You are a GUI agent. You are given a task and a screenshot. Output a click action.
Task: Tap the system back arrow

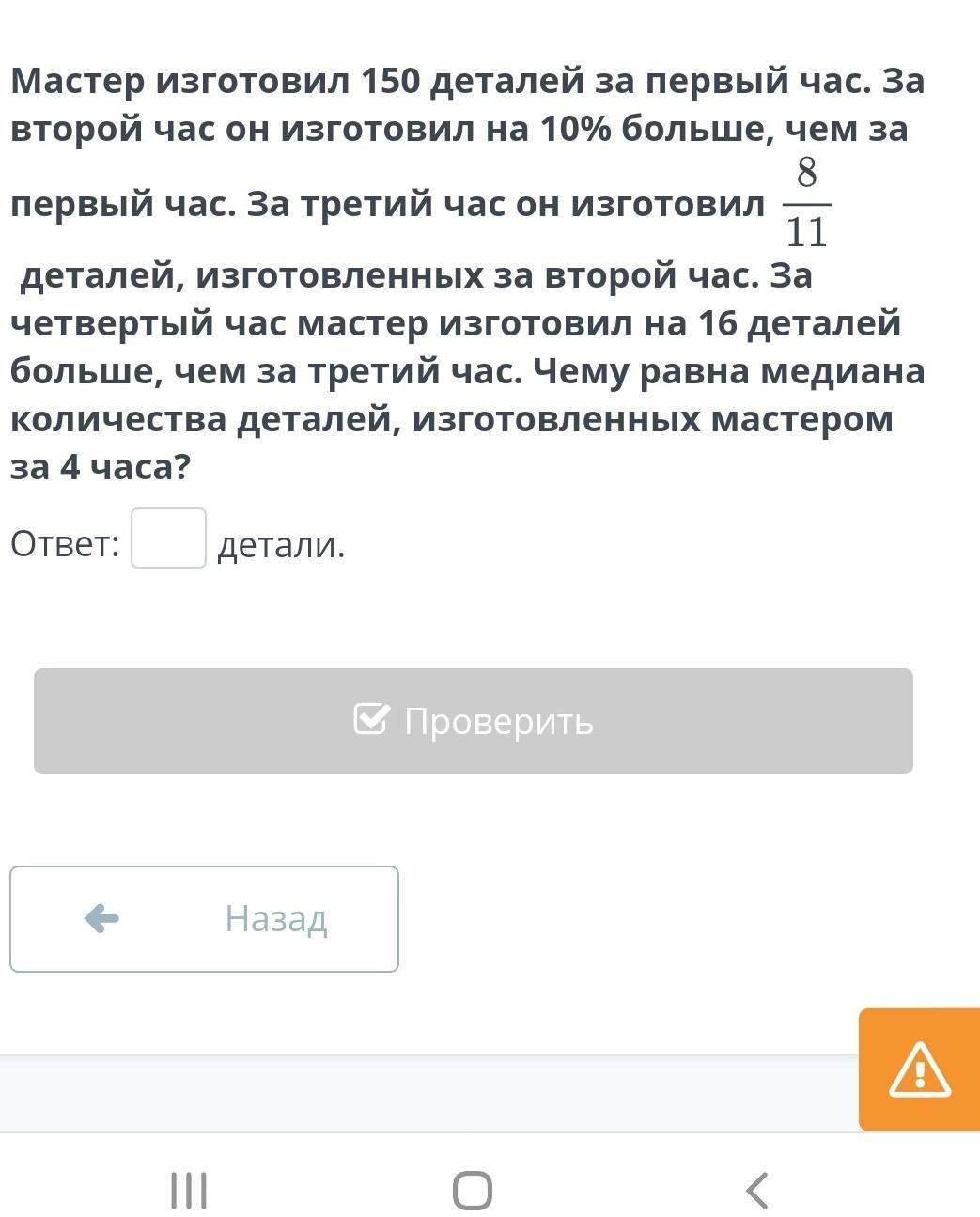click(756, 1191)
